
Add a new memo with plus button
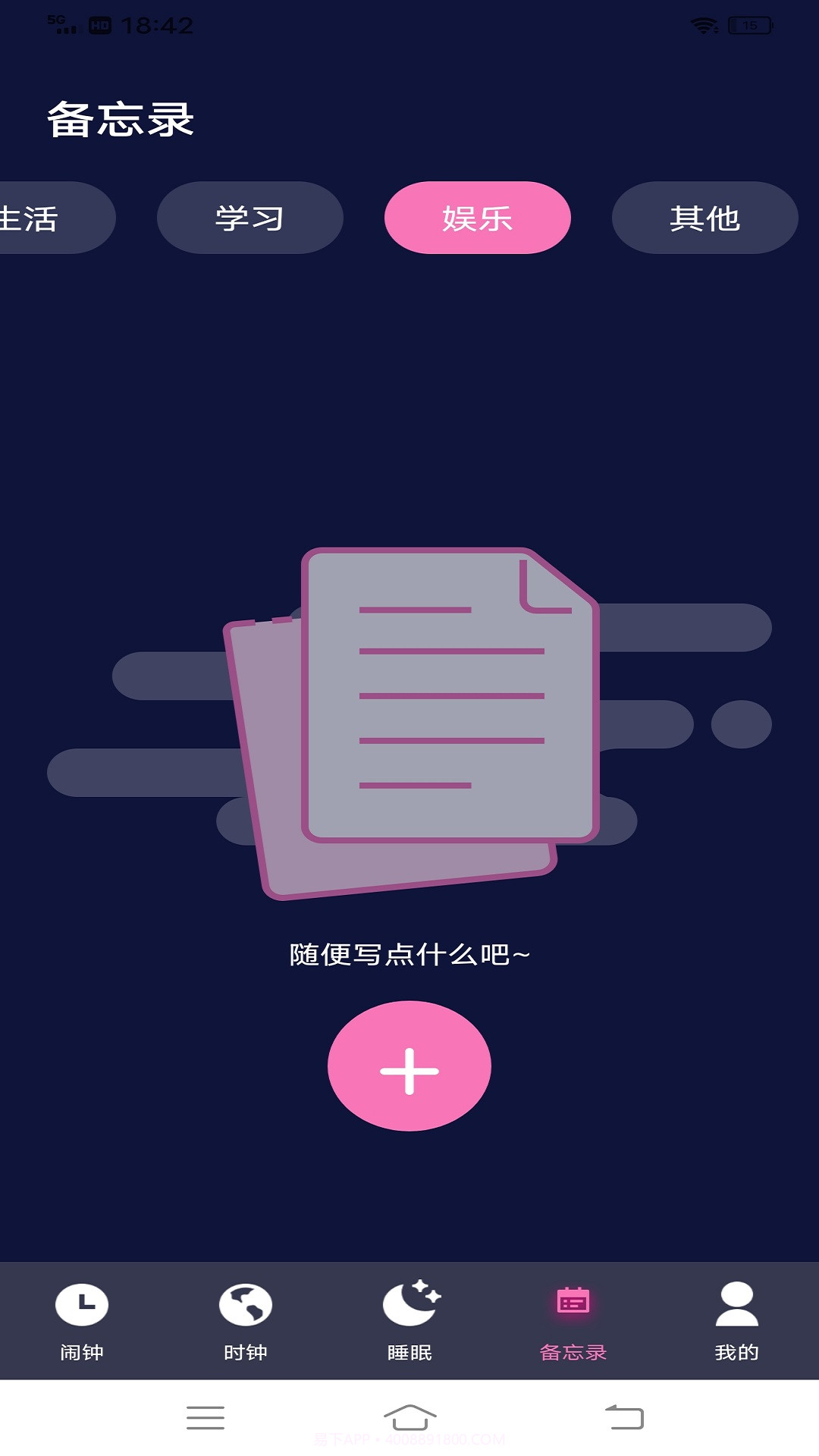[x=409, y=1066]
